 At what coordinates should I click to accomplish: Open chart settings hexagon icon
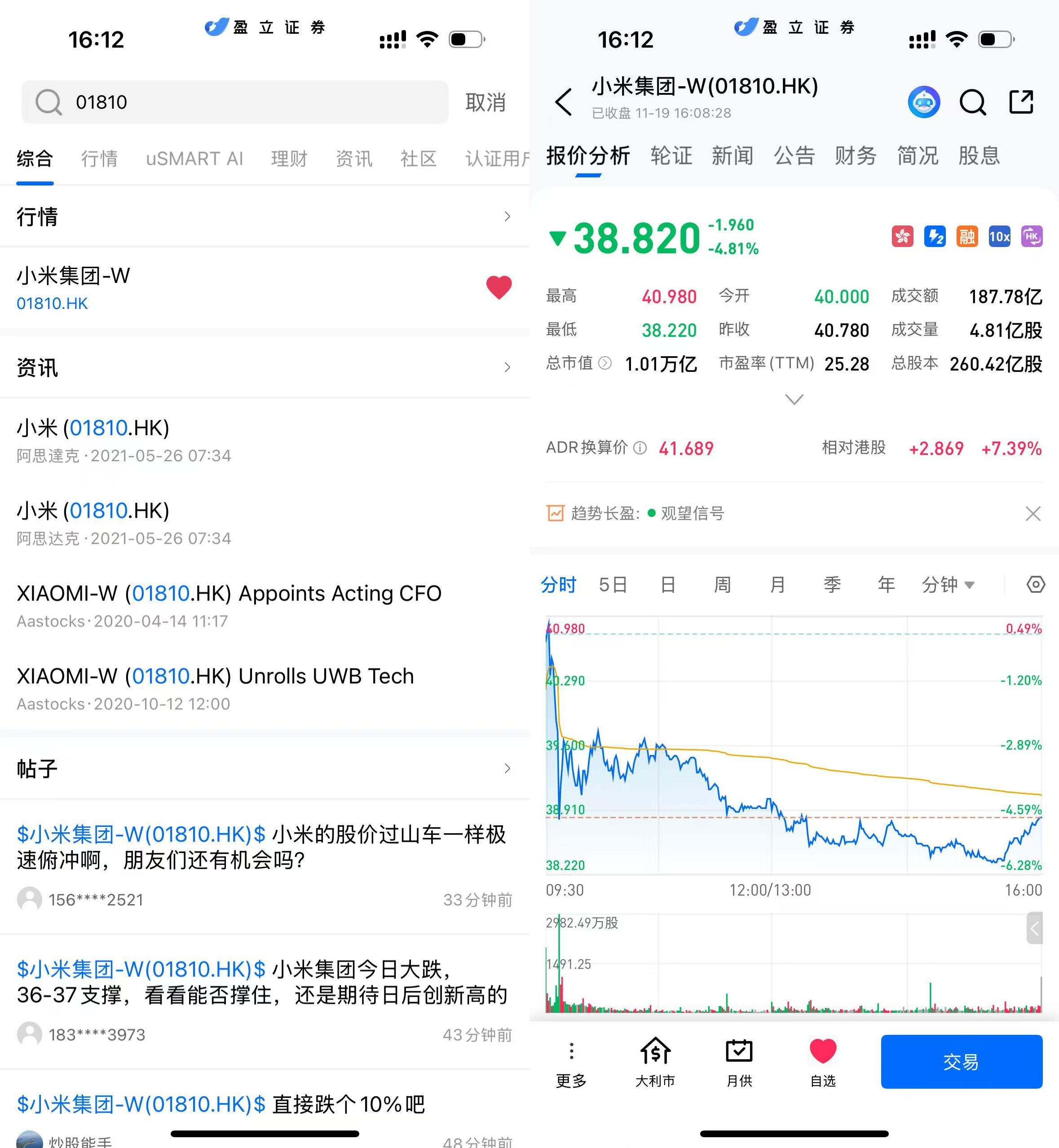1036,585
